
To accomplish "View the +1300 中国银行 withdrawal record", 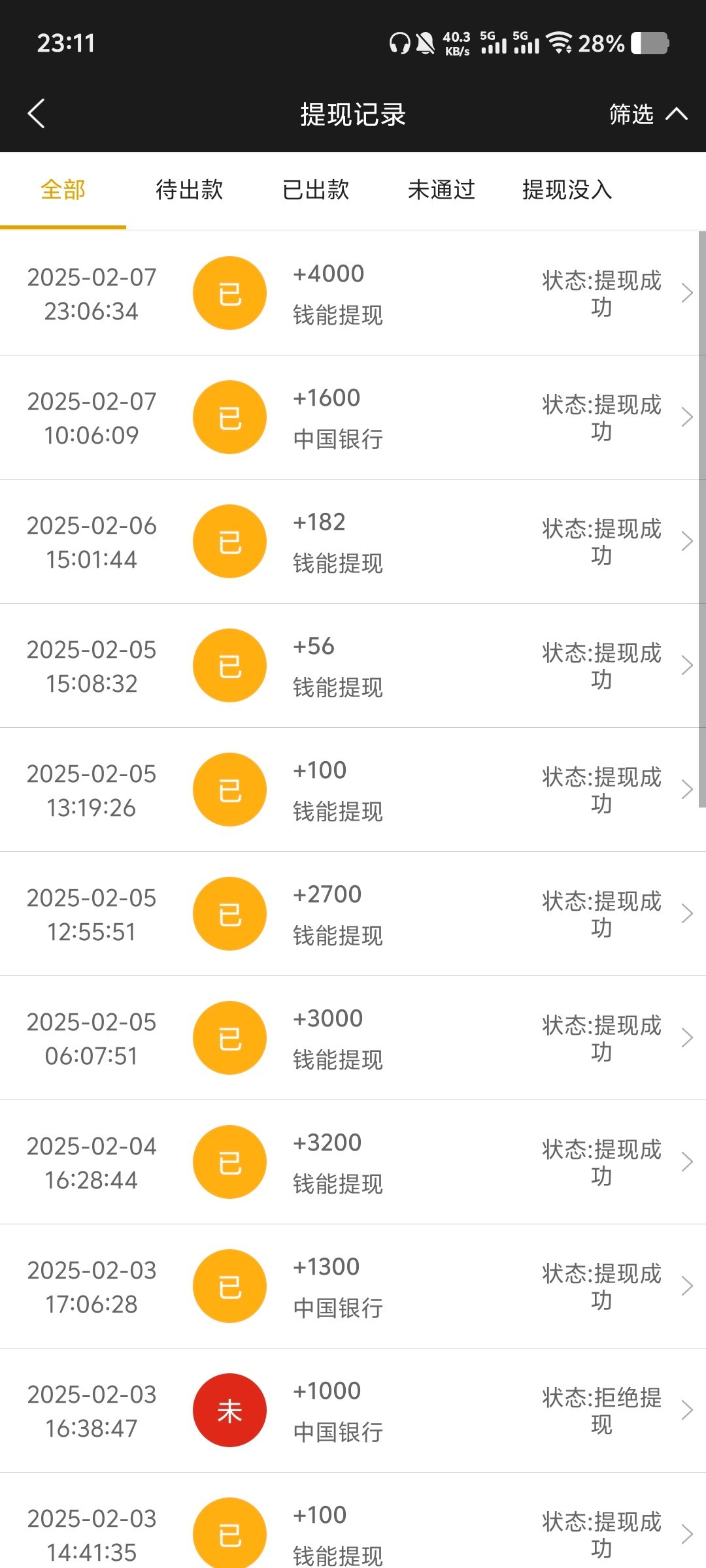I will point(353,1286).
